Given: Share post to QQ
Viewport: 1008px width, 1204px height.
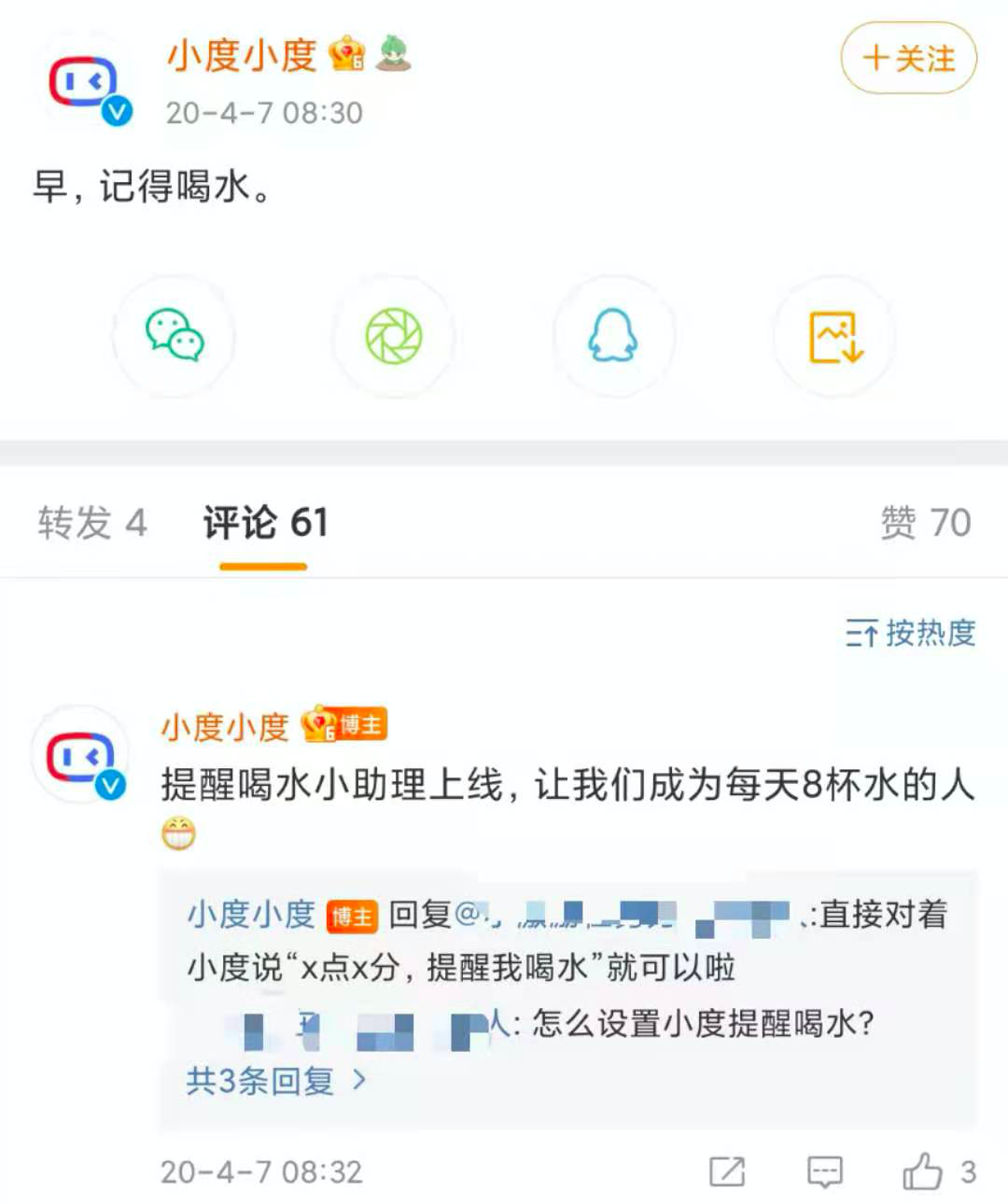Looking at the screenshot, I should pos(613,336).
